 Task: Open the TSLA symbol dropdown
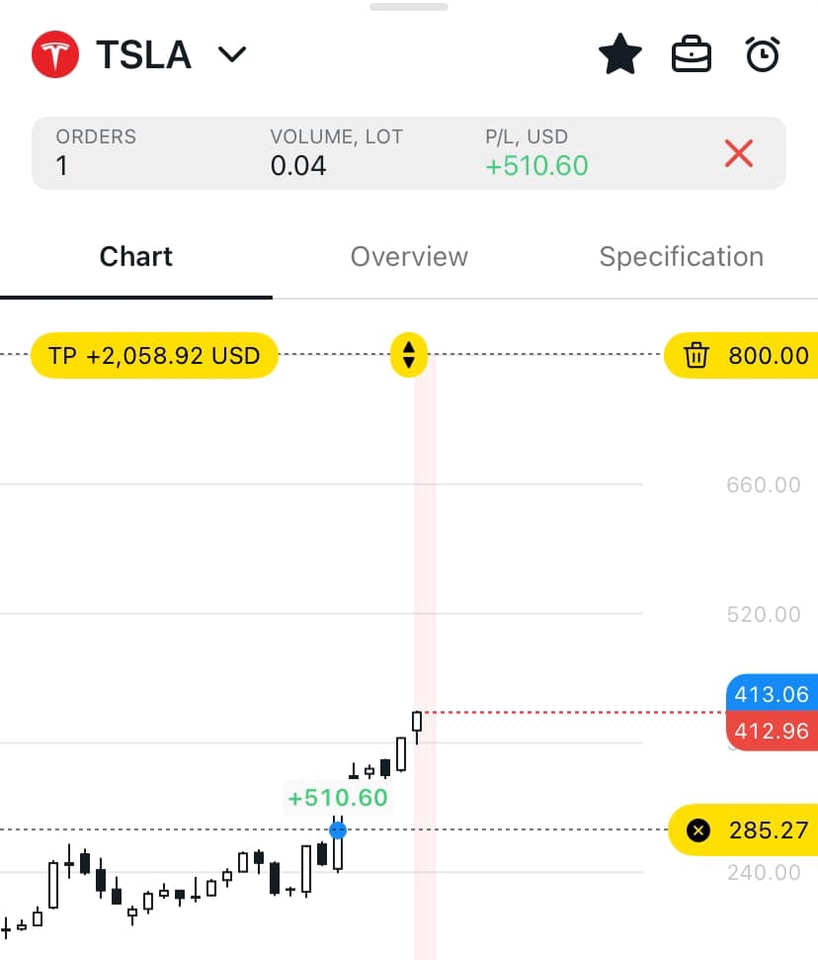coord(232,55)
